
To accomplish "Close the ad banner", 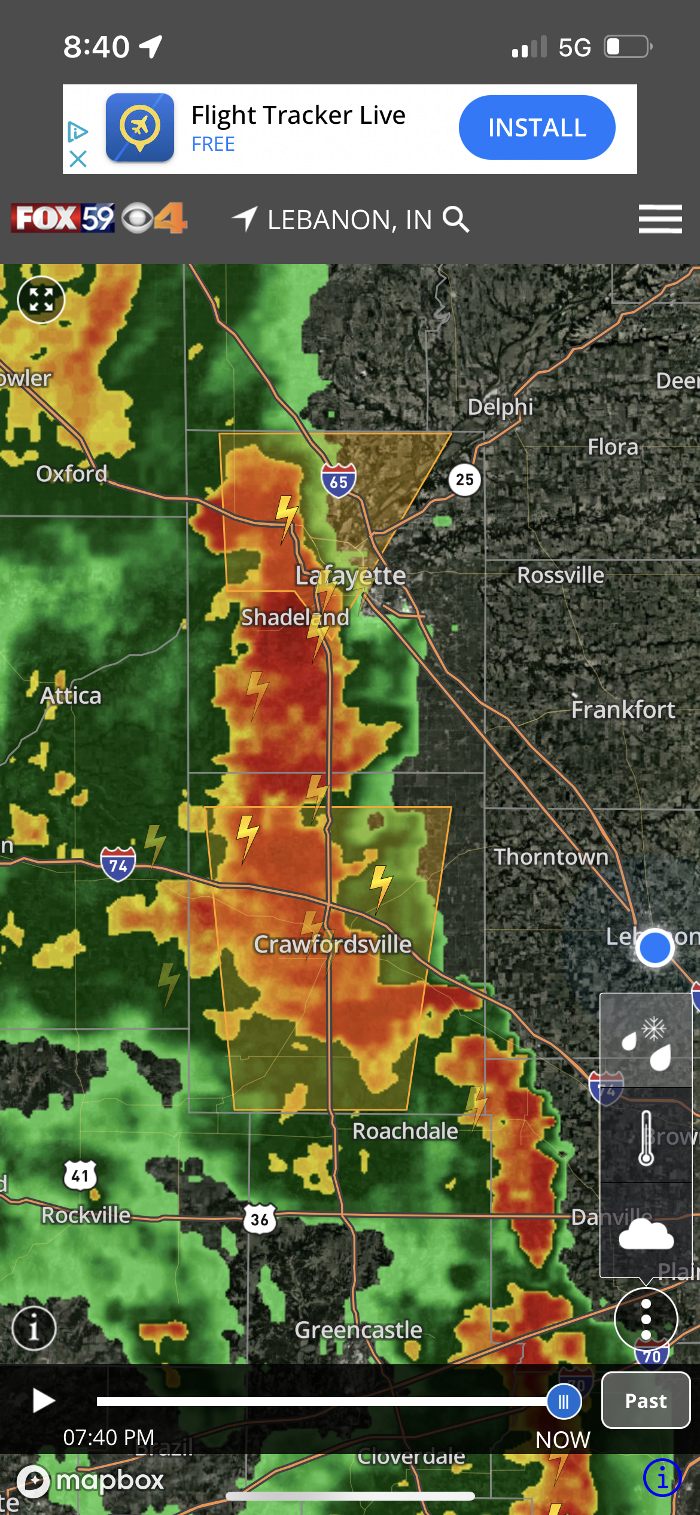I will [78, 158].
